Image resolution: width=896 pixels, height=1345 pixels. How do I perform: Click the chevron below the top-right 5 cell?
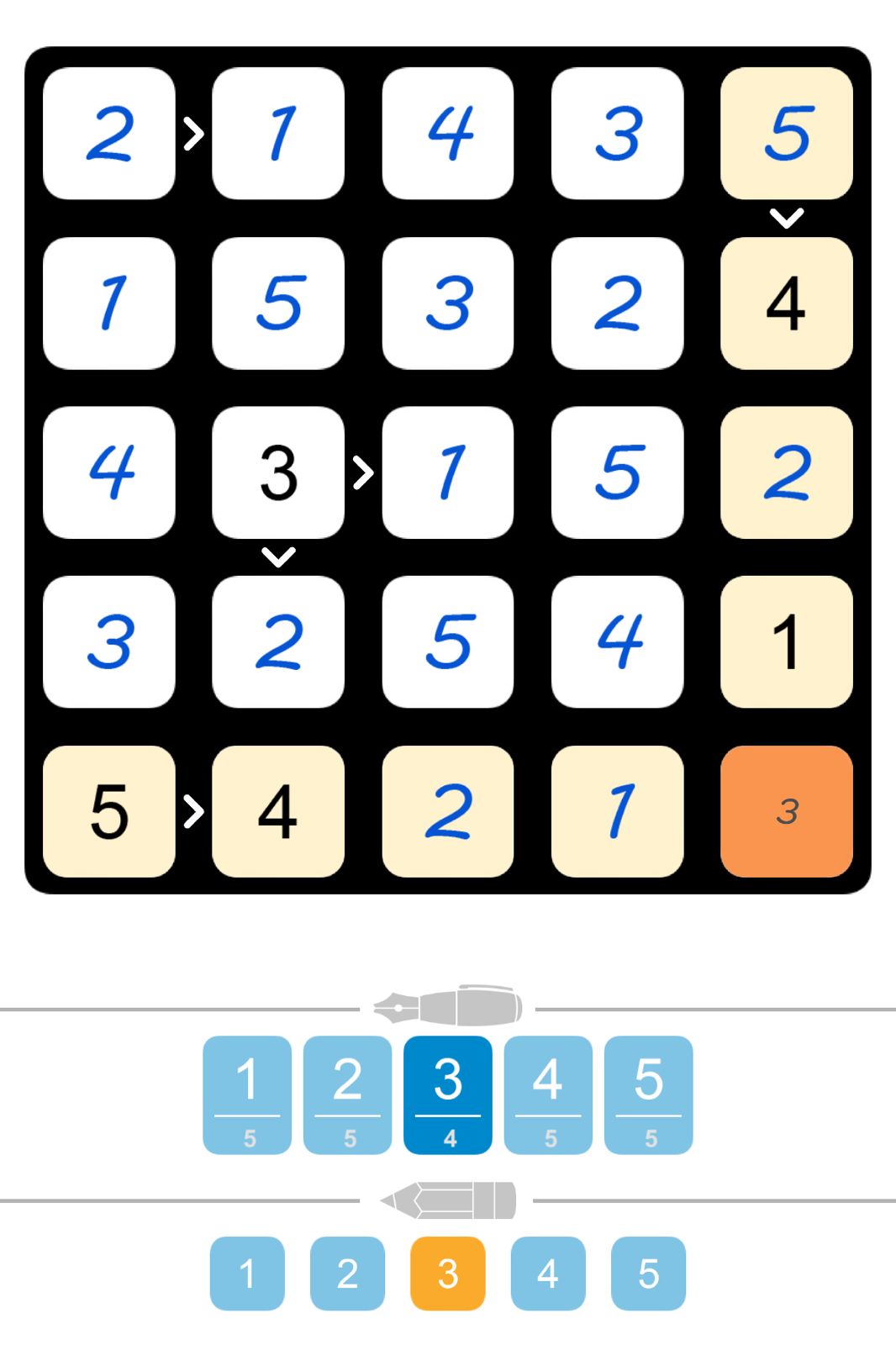786,217
